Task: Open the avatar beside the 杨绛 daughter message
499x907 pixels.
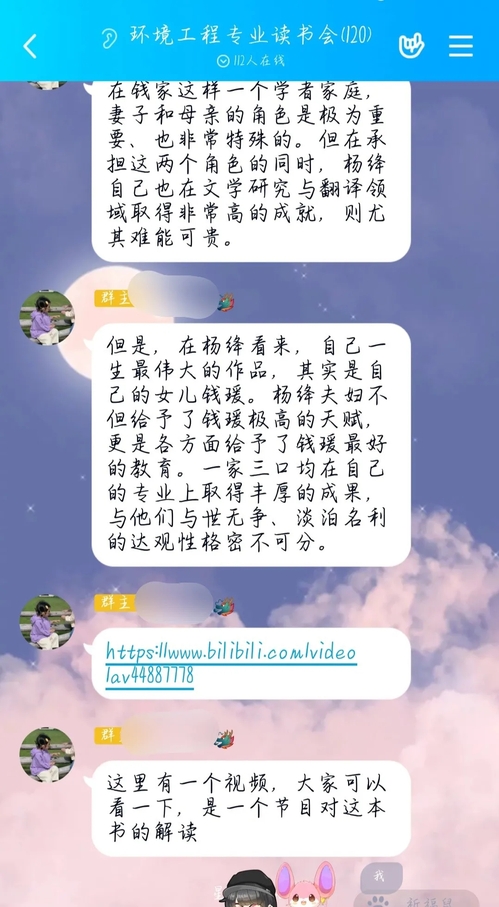Action: pyautogui.click(x=47, y=318)
